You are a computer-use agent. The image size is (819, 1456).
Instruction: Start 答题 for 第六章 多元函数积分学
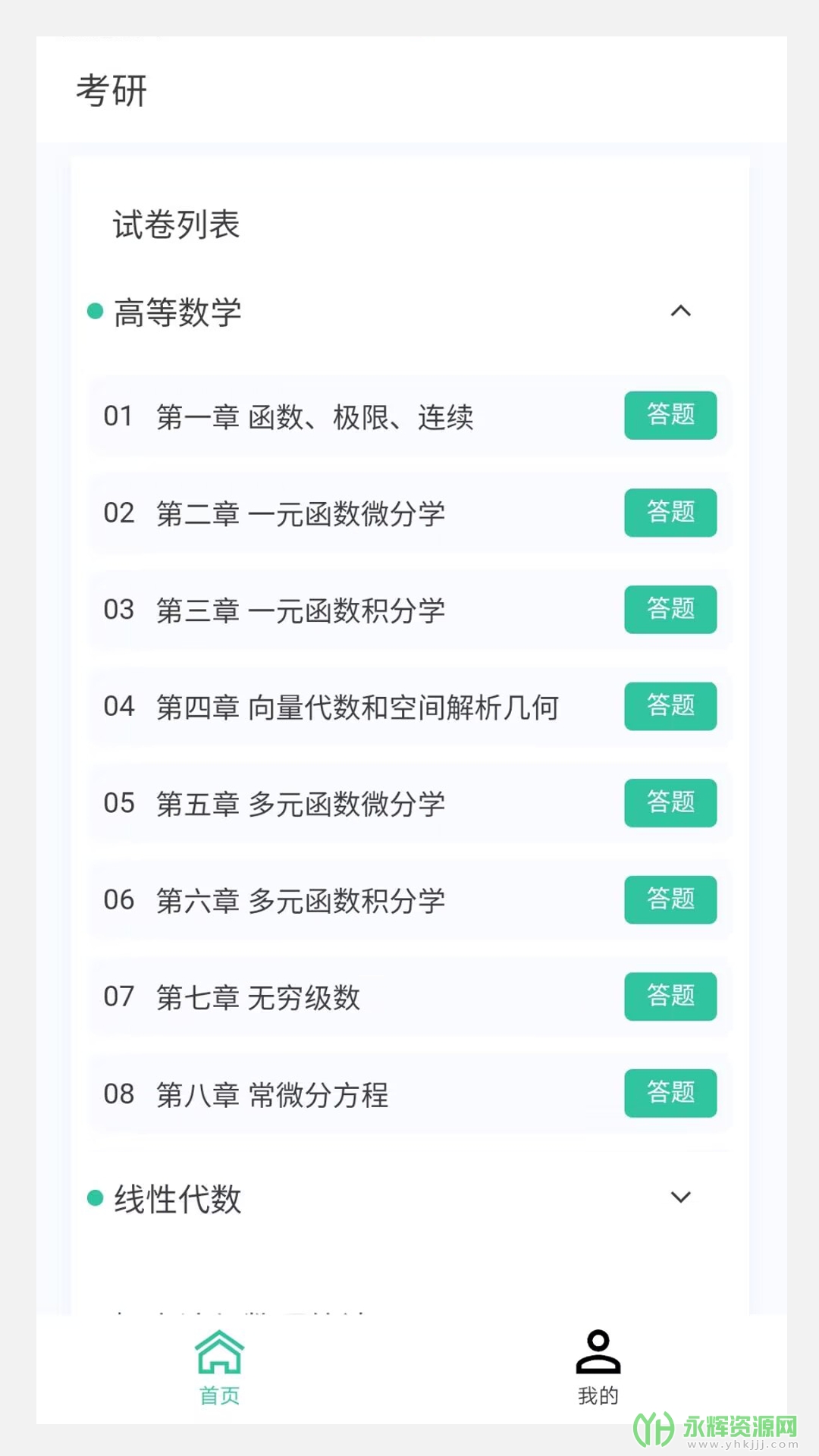670,899
